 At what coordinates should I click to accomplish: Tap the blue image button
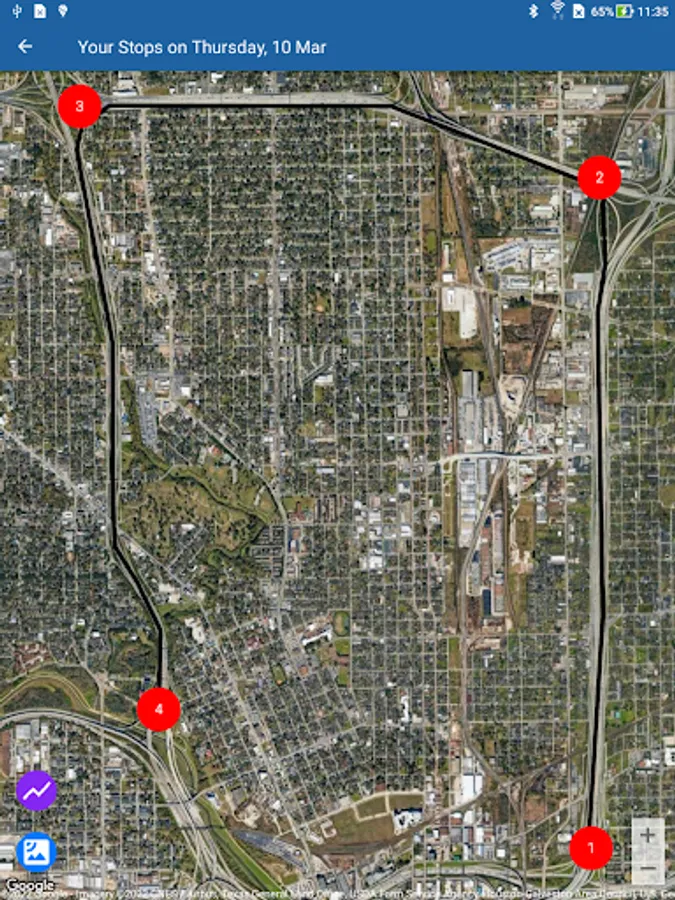[x=37, y=851]
